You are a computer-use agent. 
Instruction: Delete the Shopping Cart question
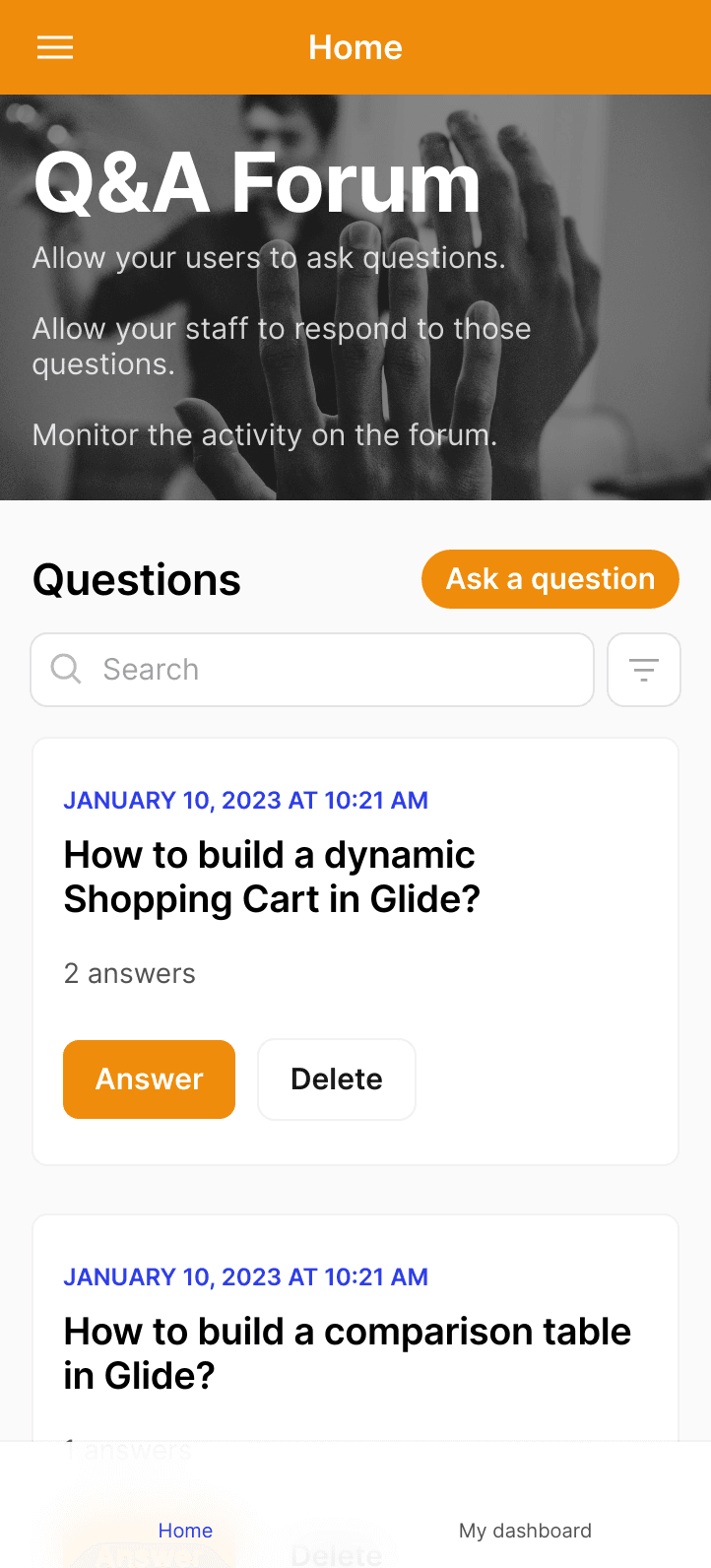coord(337,1079)
